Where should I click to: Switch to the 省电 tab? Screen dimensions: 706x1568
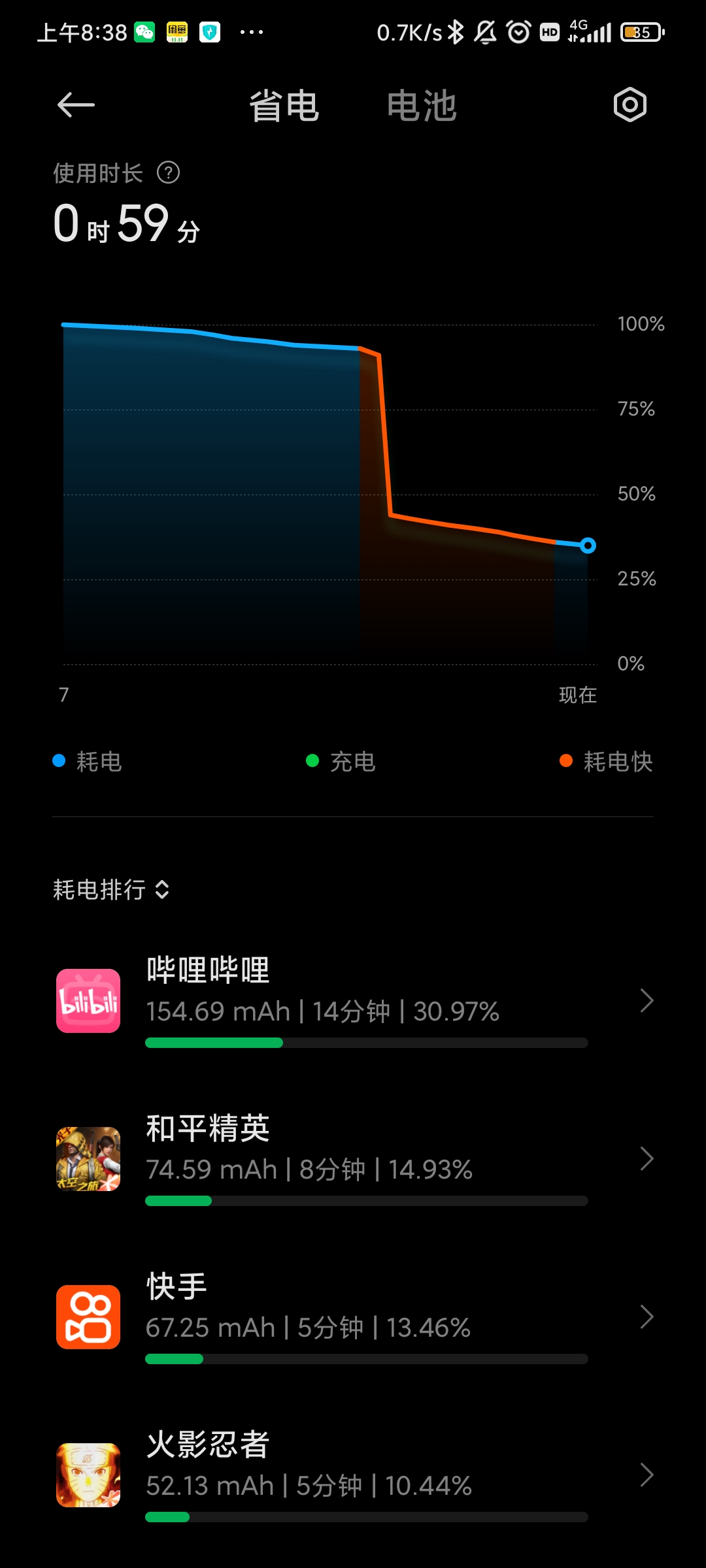tap(284, 106)
